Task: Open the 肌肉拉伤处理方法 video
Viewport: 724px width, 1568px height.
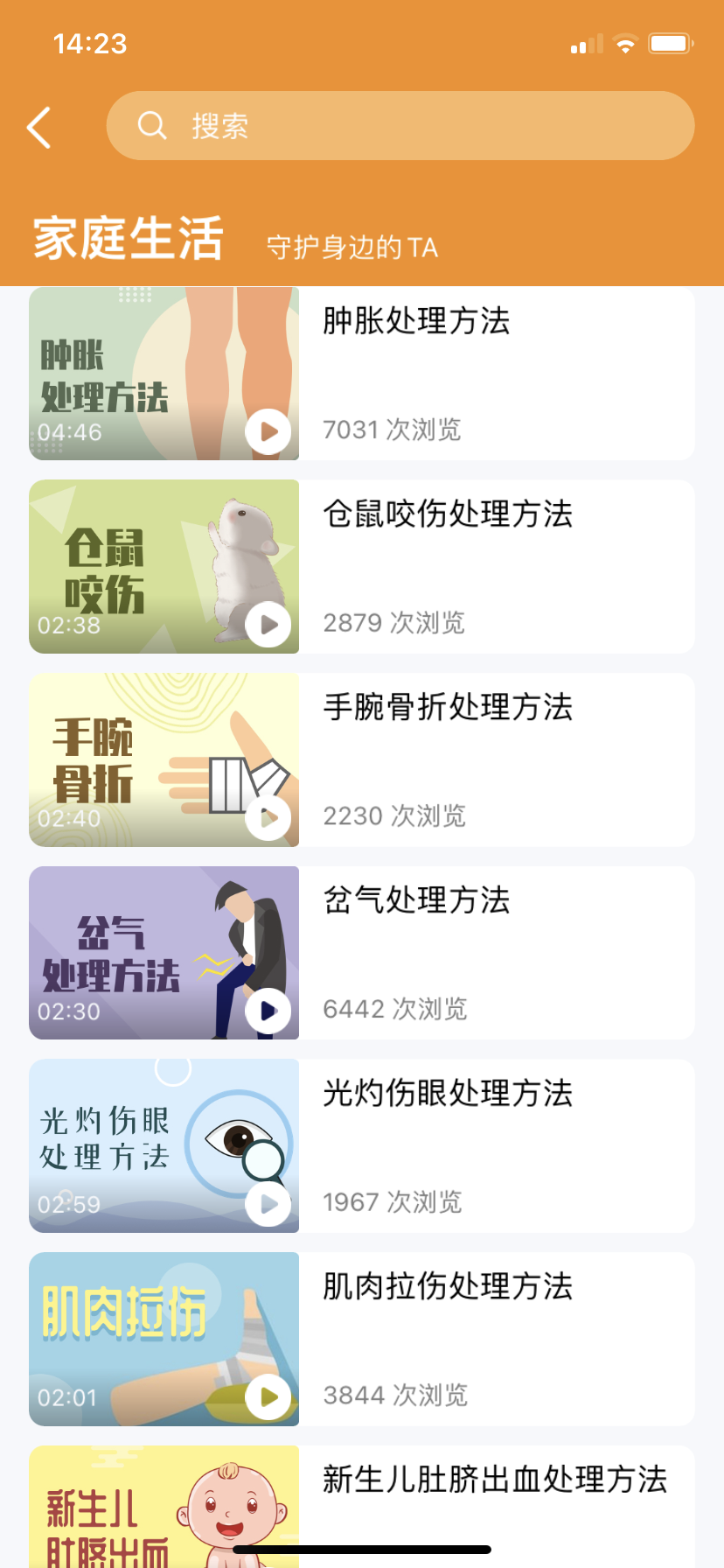Action: [361, 1339]
